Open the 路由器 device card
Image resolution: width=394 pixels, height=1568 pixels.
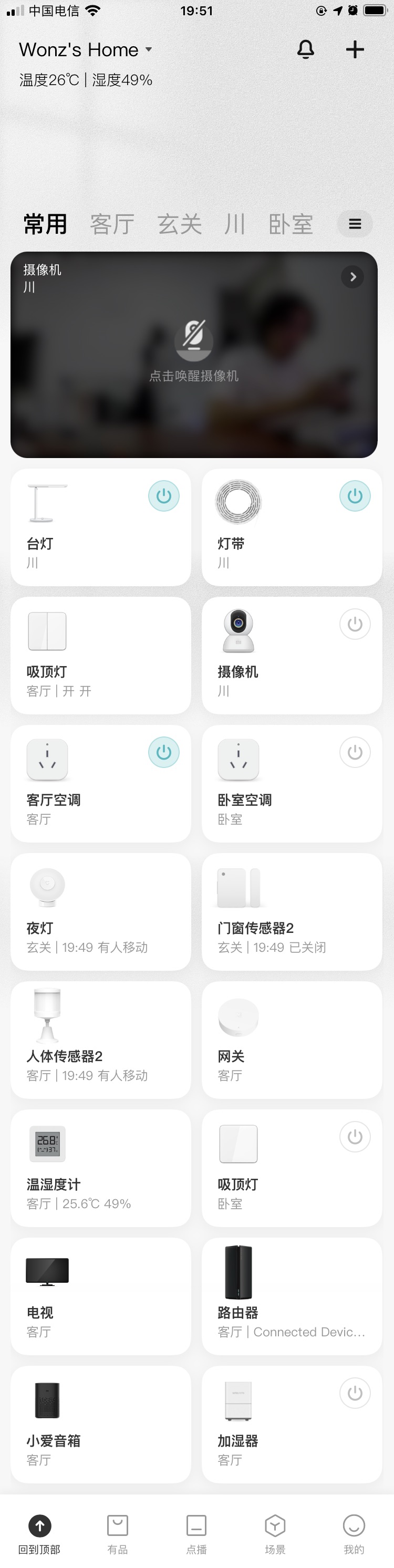tap(292, 1296)
